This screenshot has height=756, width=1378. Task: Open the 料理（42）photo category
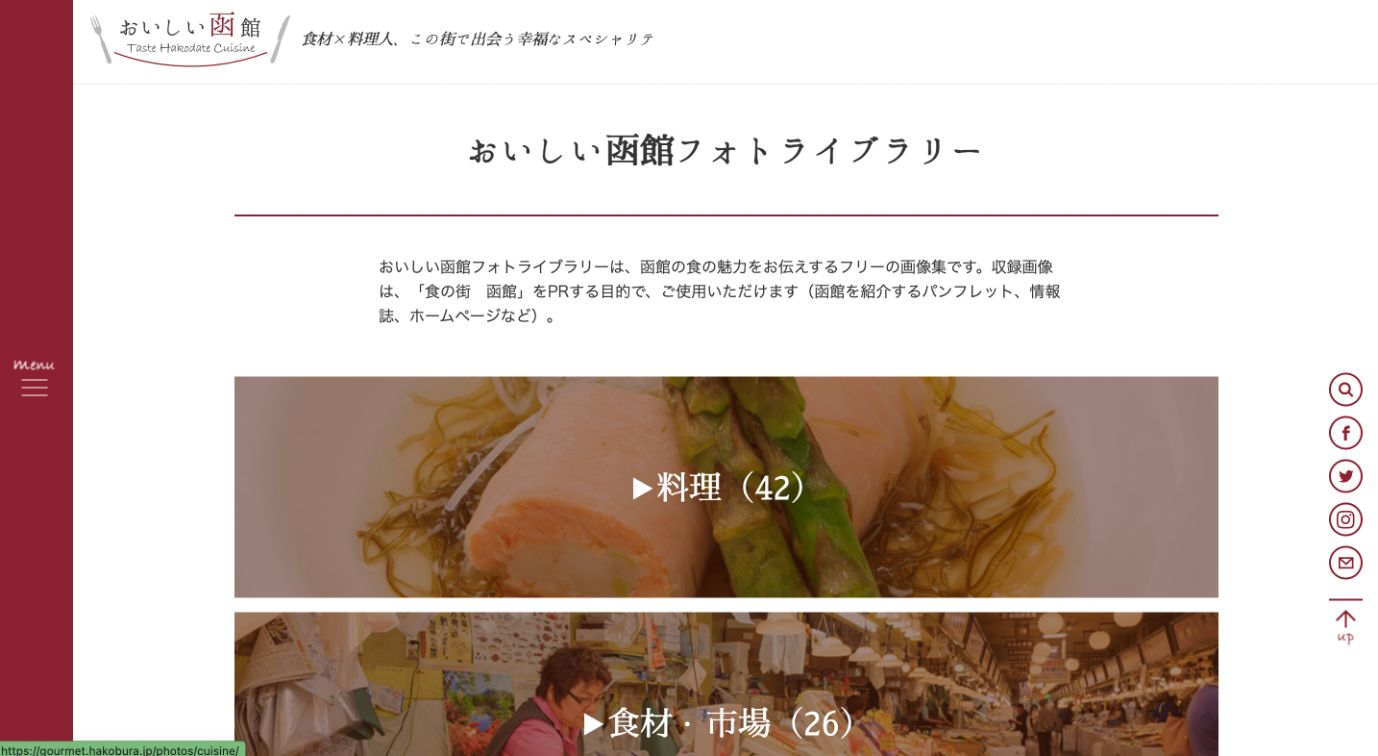coord(725,487)
